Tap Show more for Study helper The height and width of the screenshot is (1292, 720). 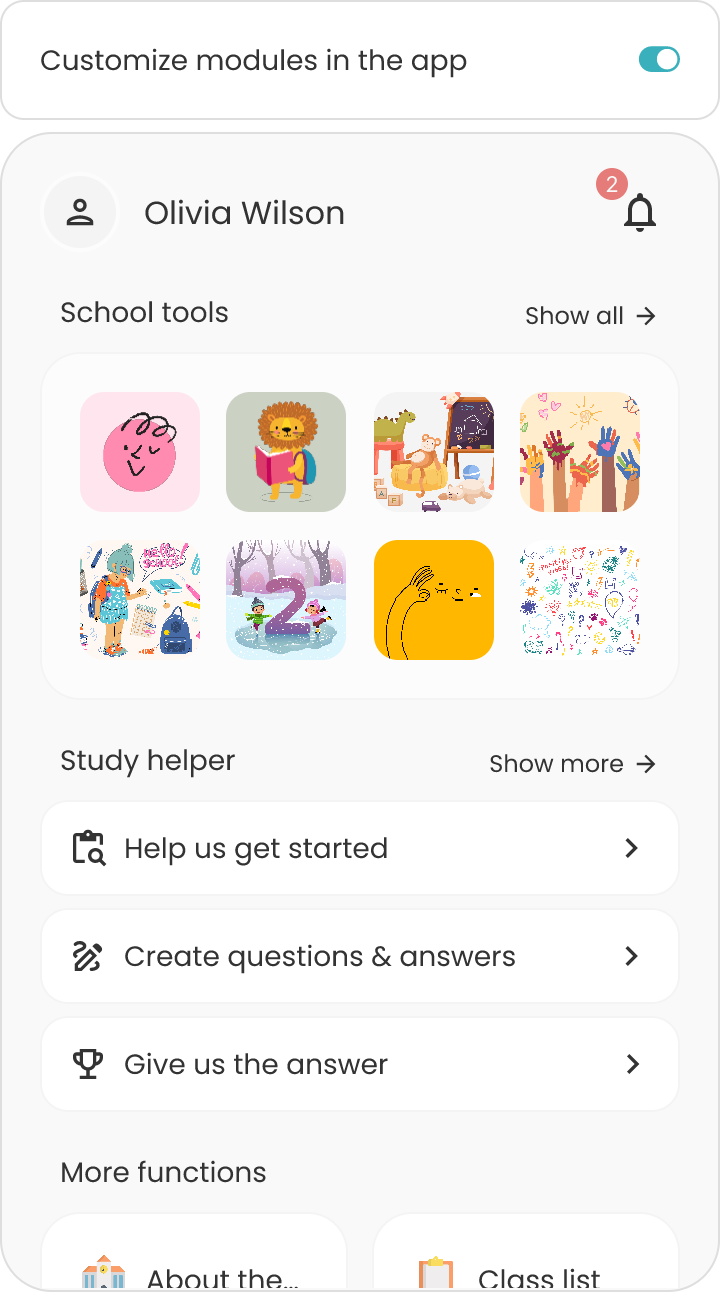point(572,764)
